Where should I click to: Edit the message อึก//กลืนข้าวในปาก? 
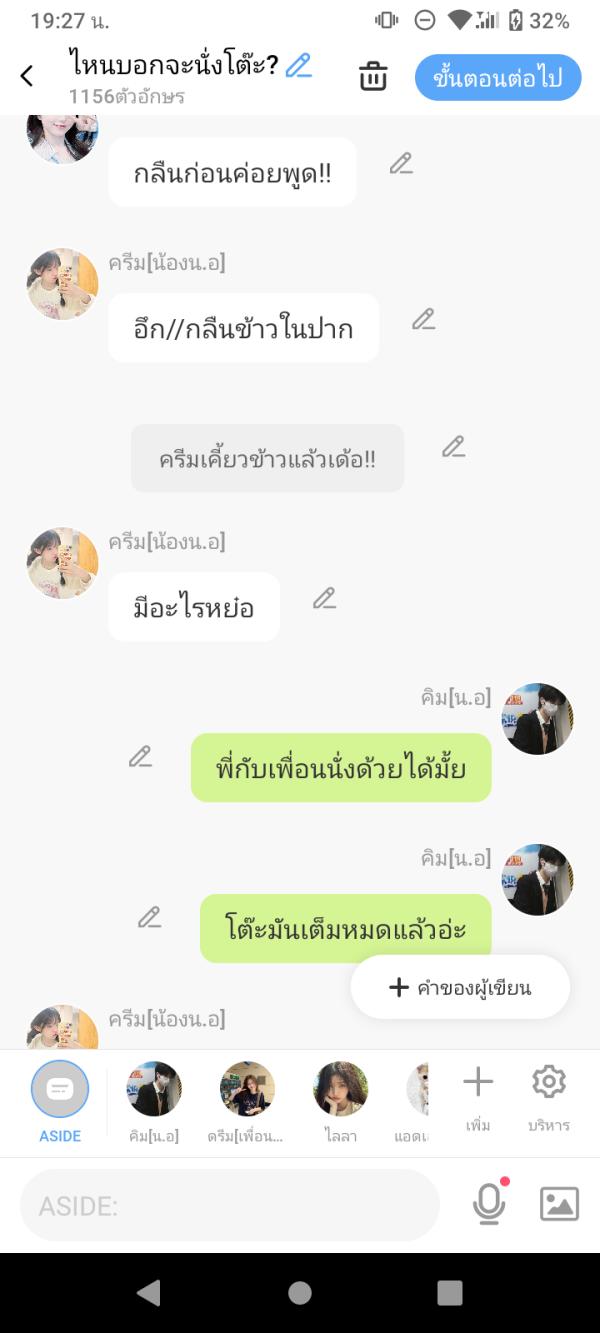[x=424, y=319]
